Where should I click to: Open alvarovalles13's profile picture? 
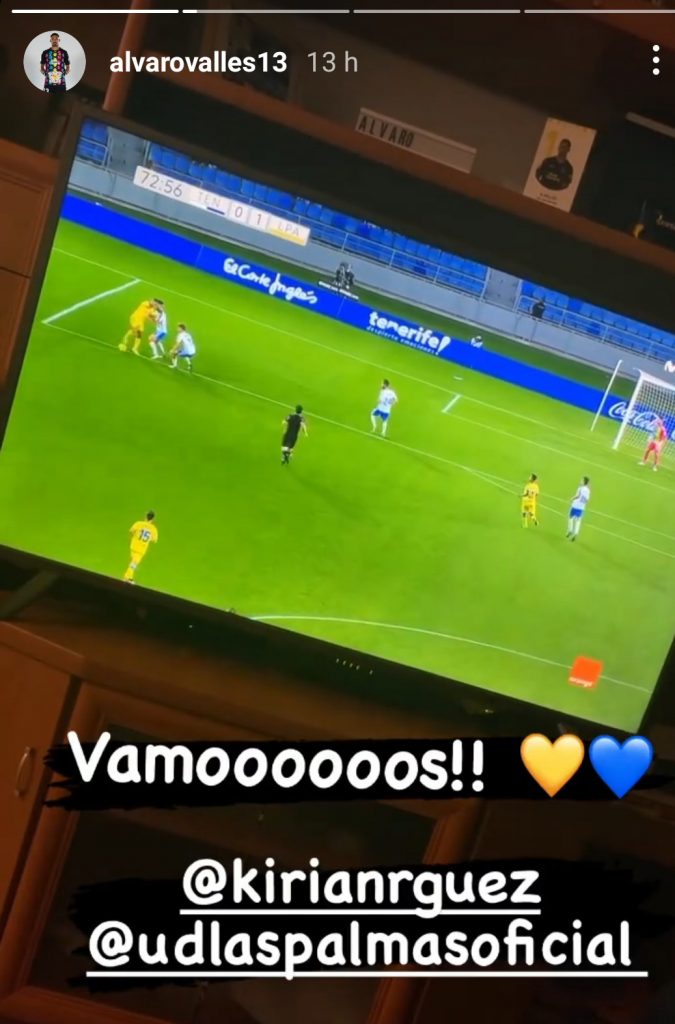point(54,62)
